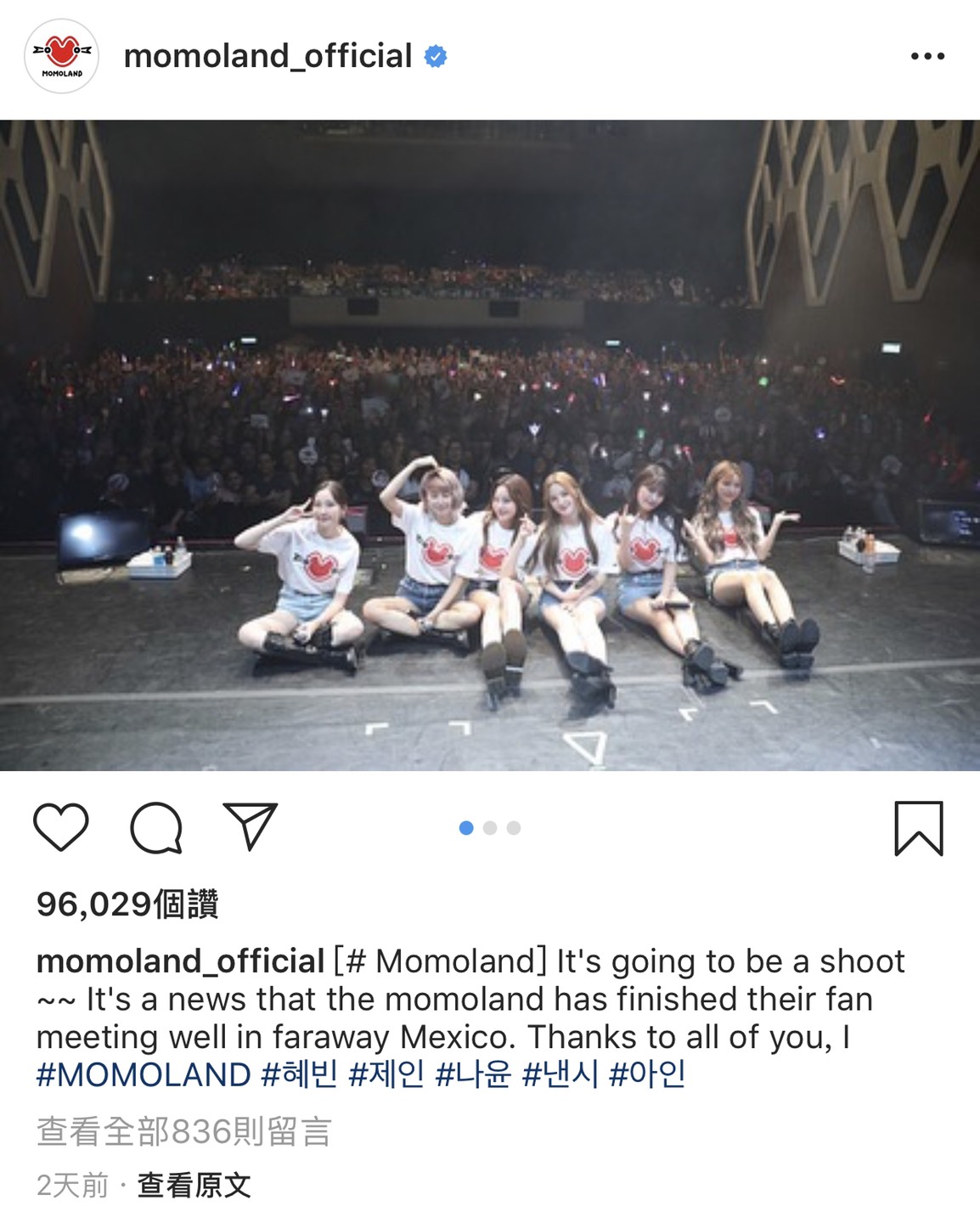This screenshot has height=1206, width=980.
Task: Bookmark this Momoland post
Action: point(918,827)
